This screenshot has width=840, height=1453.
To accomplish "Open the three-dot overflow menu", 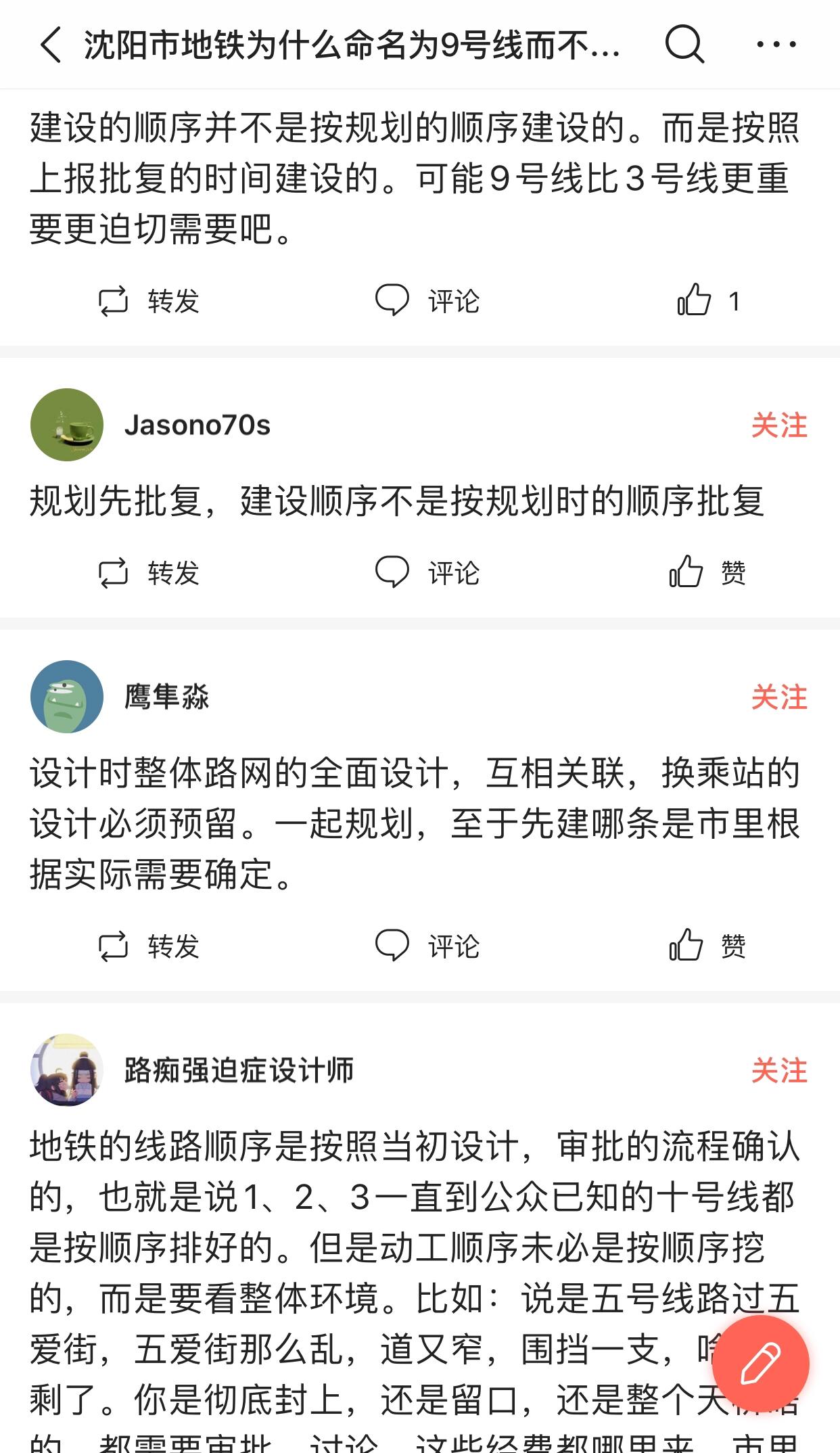I will click(776, 45).
